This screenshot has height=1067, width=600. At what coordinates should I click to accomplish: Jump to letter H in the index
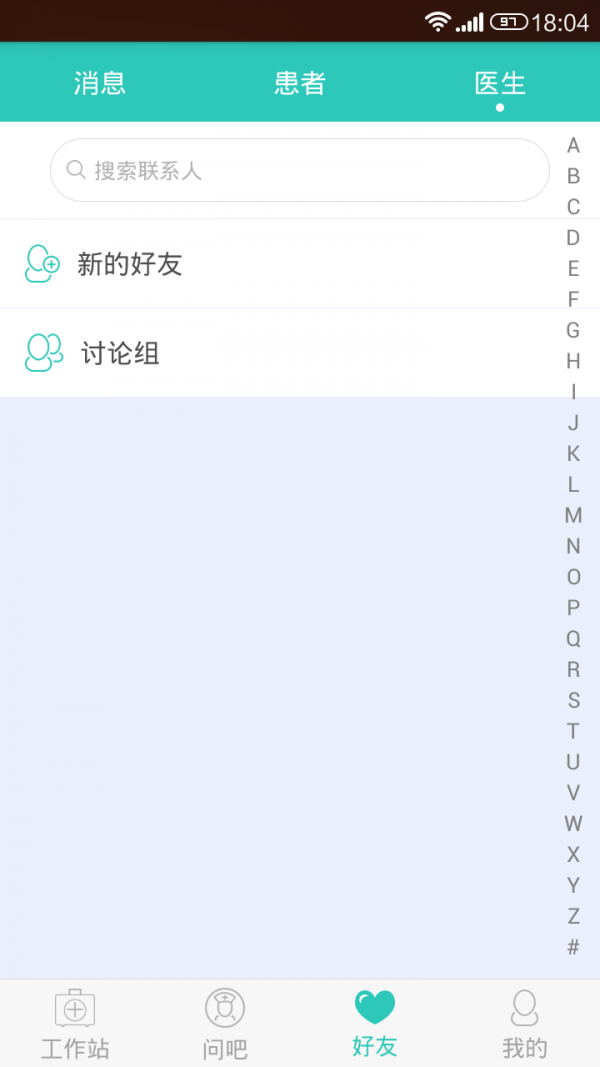point(573,361)
